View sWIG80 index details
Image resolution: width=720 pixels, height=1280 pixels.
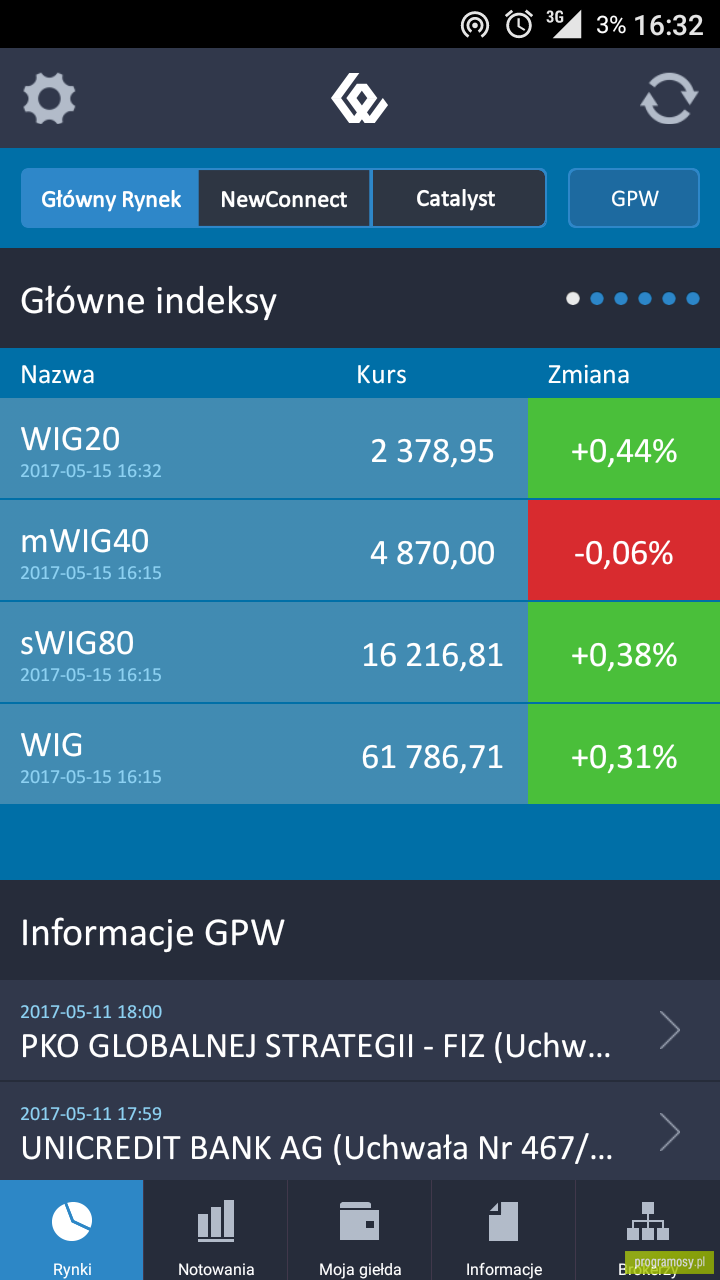point(360,653)
